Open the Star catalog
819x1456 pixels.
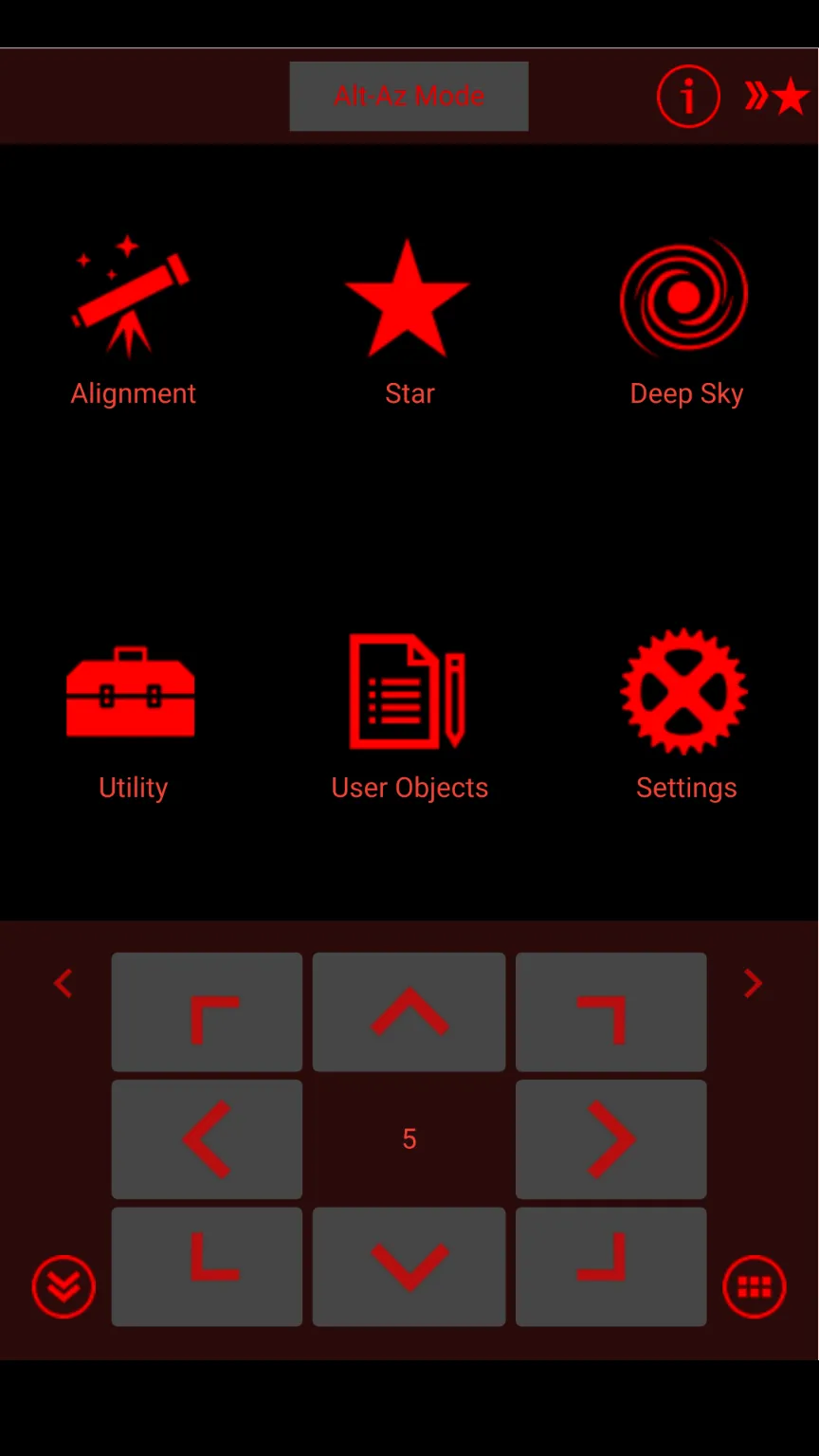click(x=409, y=322)
